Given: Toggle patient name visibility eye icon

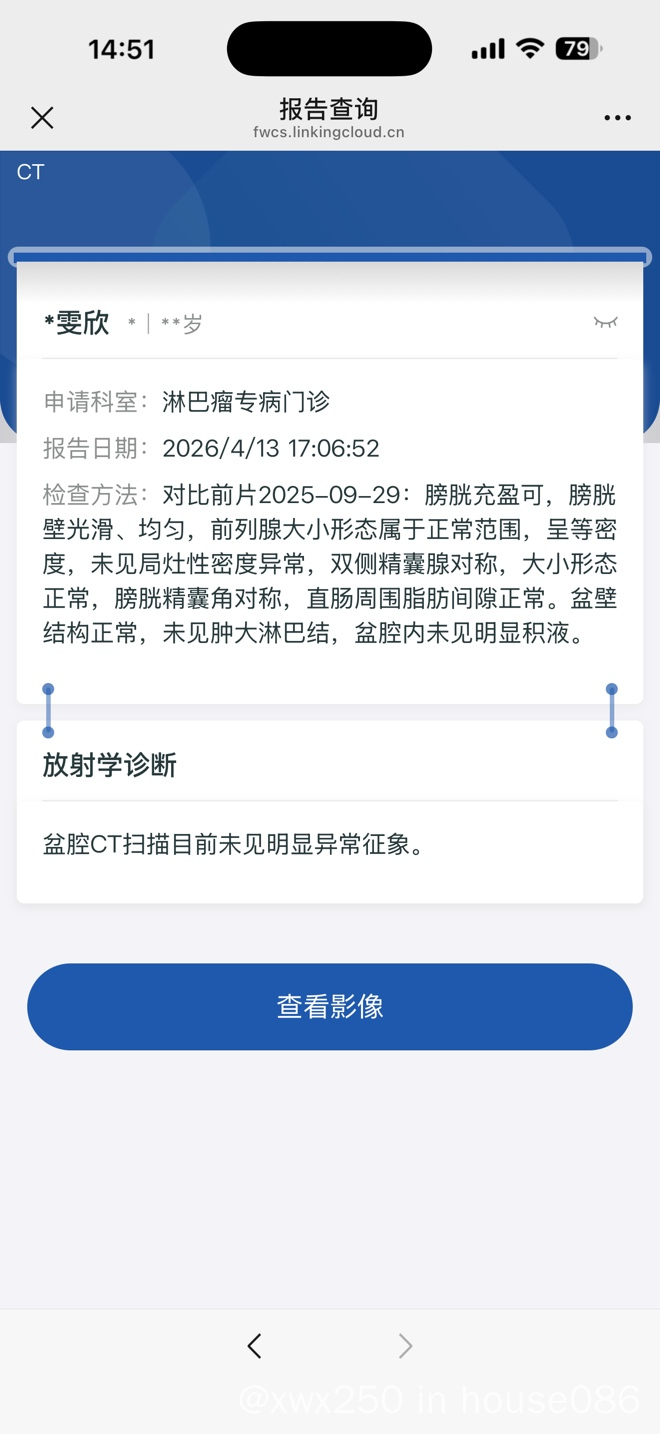Looking at the screenshot, I should [x=605, y=322].
